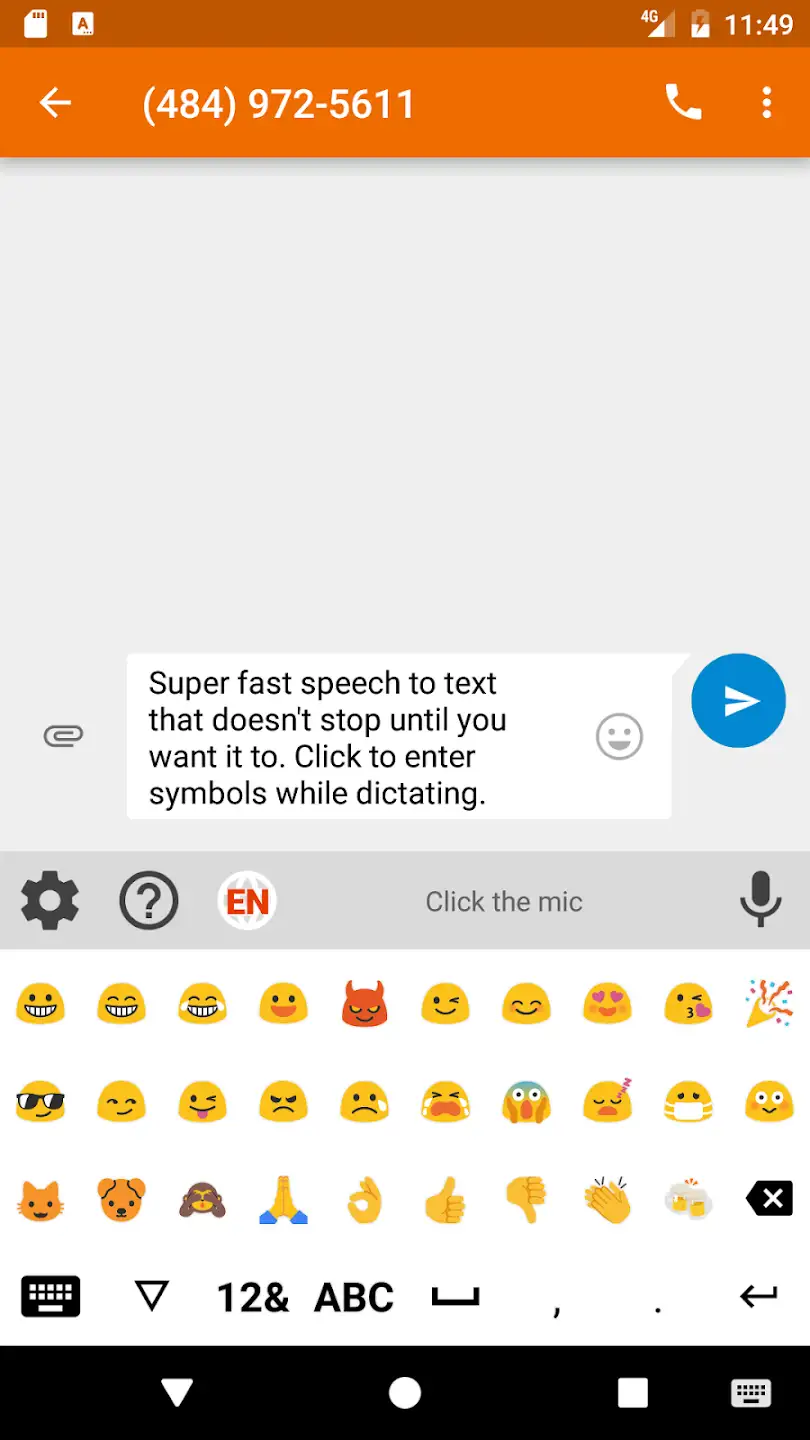Open keyboard settings via the gear icon
This screenshot has height=1440, width=810.
coord(50,901)
